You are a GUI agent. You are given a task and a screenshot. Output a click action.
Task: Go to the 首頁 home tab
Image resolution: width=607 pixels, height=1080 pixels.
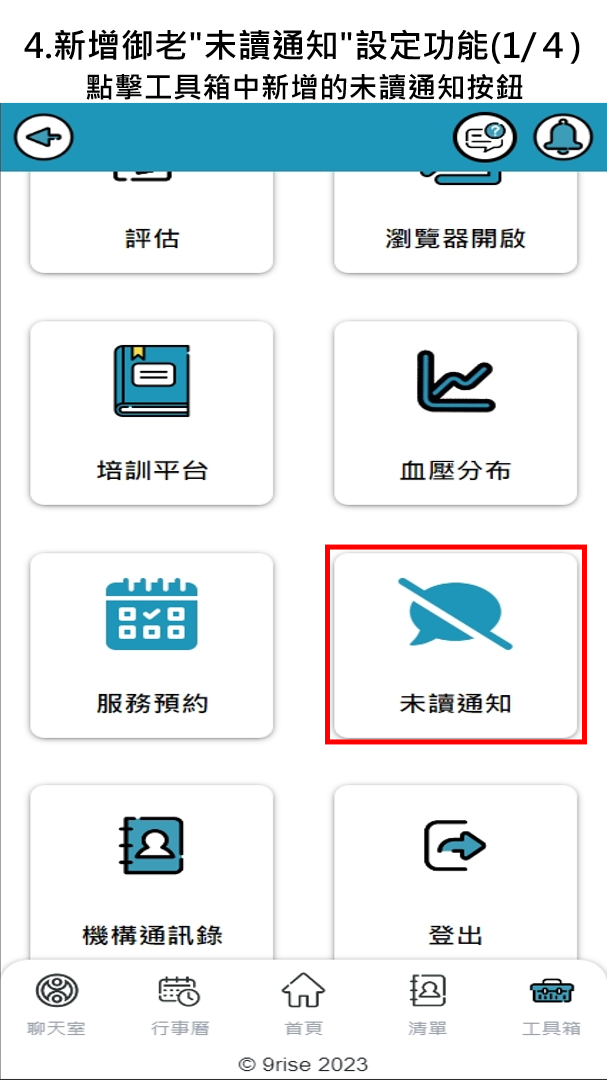(x=303, y=1005)
